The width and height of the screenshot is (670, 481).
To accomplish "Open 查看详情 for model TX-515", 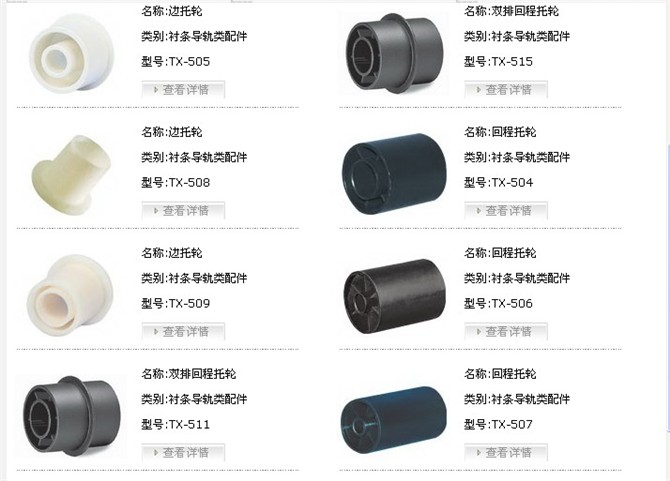I will pos(506,89).
